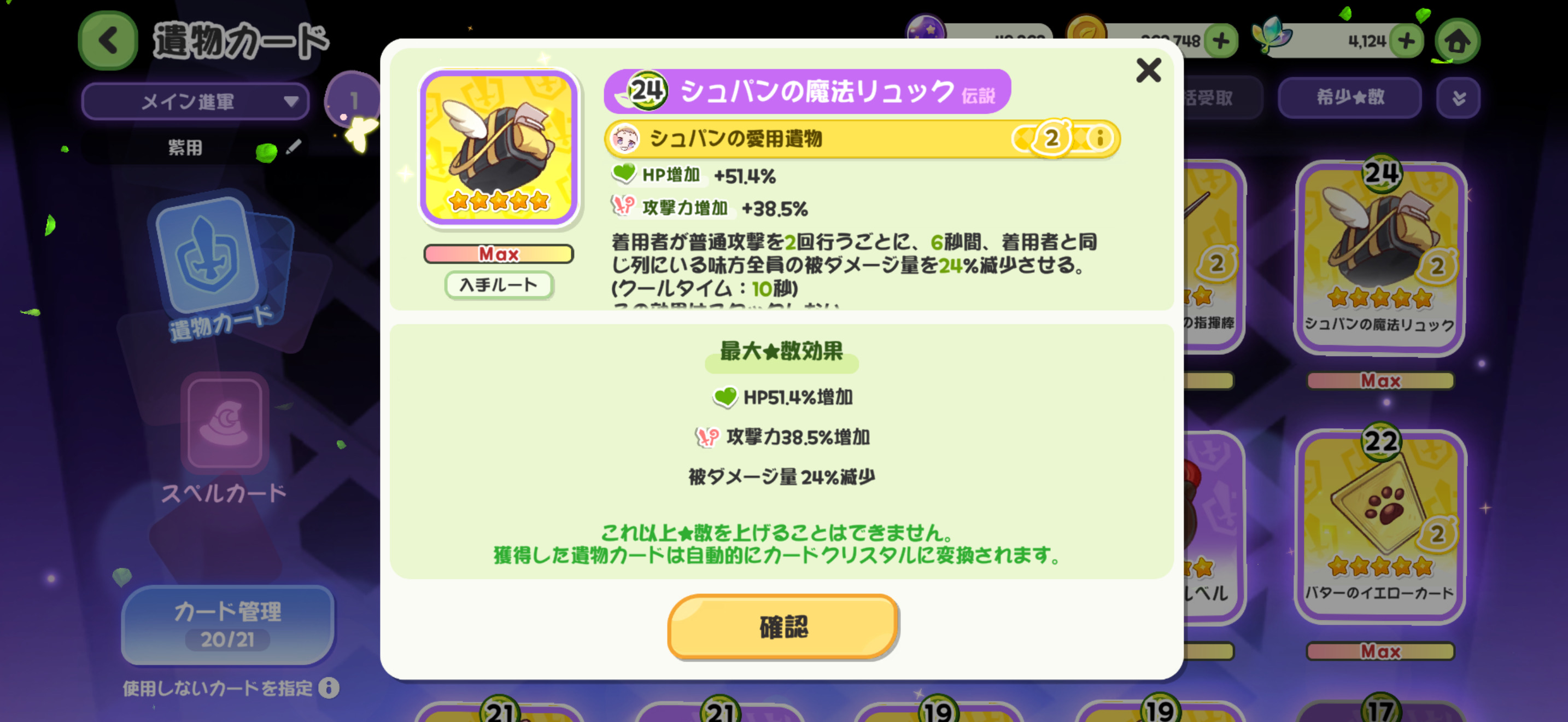Edit the deck name 紫用 with pencil icon
1568x722 pixels.
pyautogui.click(x=294, y=147)
